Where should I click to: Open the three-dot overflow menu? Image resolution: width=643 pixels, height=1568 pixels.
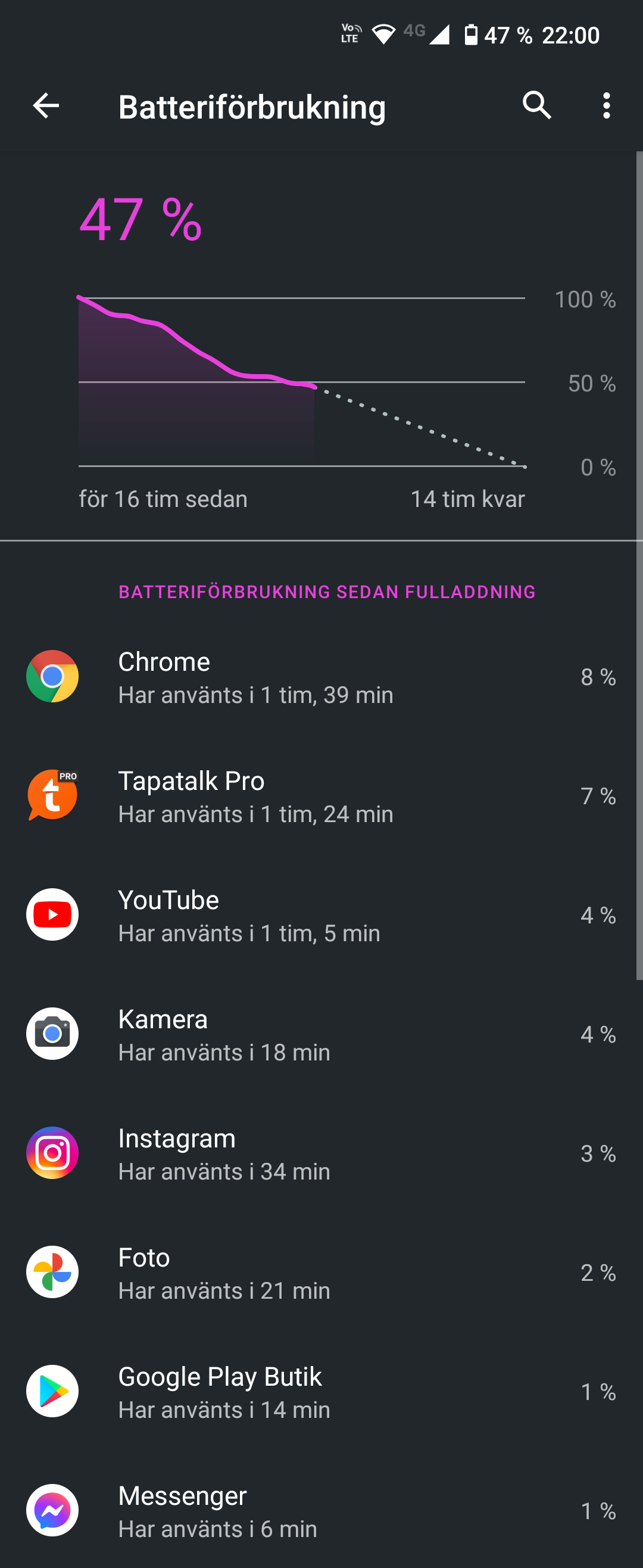(x=606, y=106)
